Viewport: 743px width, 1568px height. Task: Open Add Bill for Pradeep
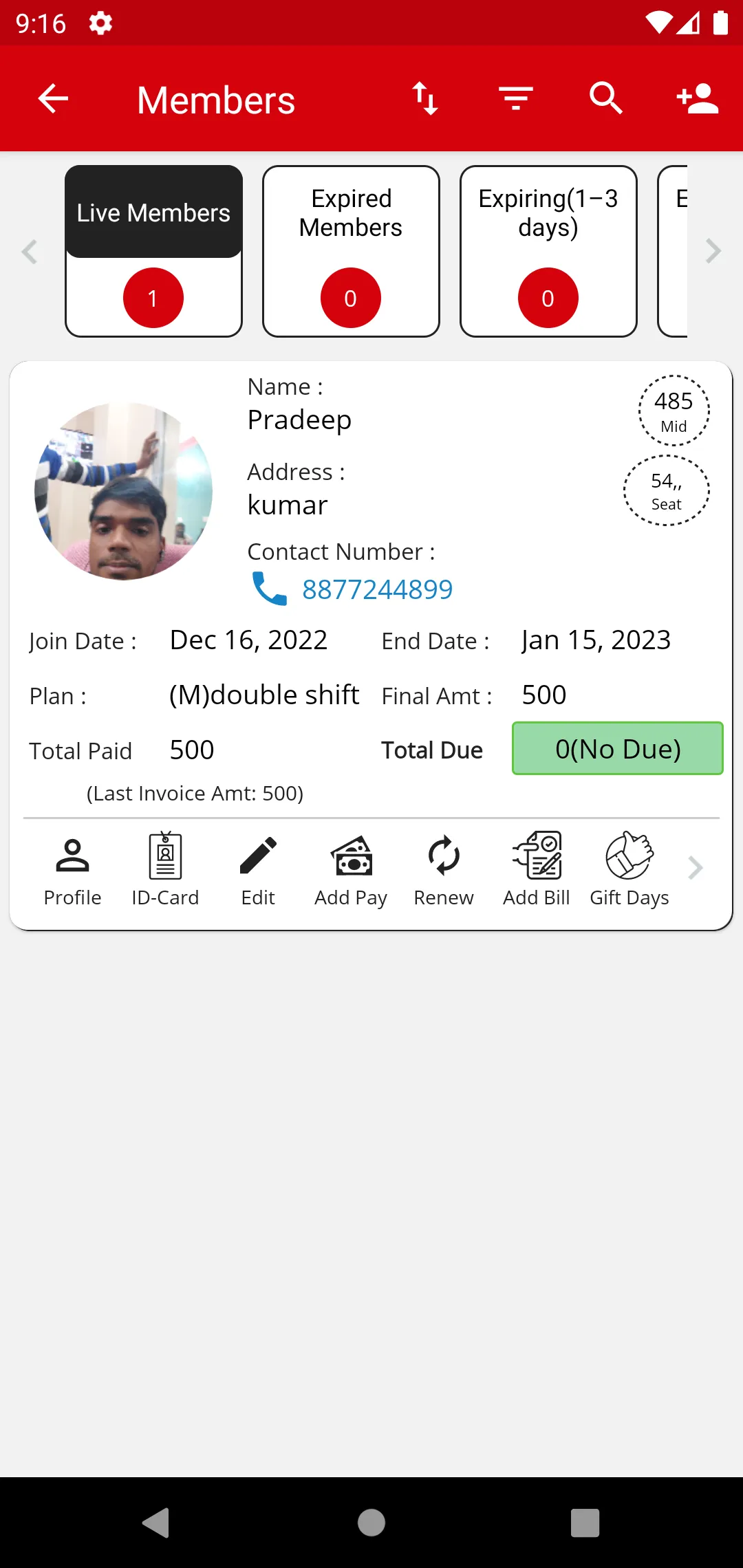(536, 869)
